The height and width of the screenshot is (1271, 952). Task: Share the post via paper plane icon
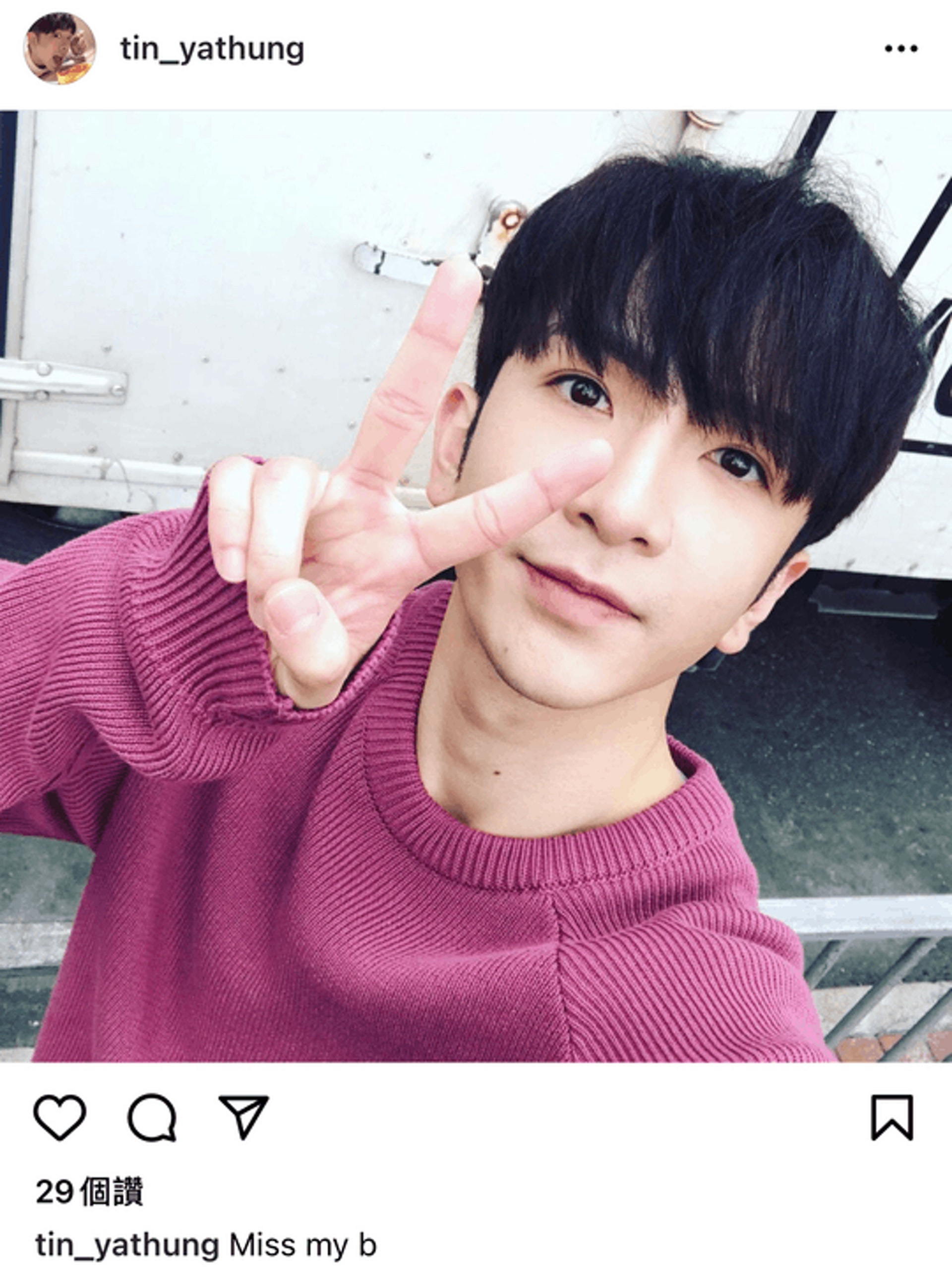(243, 1117)
